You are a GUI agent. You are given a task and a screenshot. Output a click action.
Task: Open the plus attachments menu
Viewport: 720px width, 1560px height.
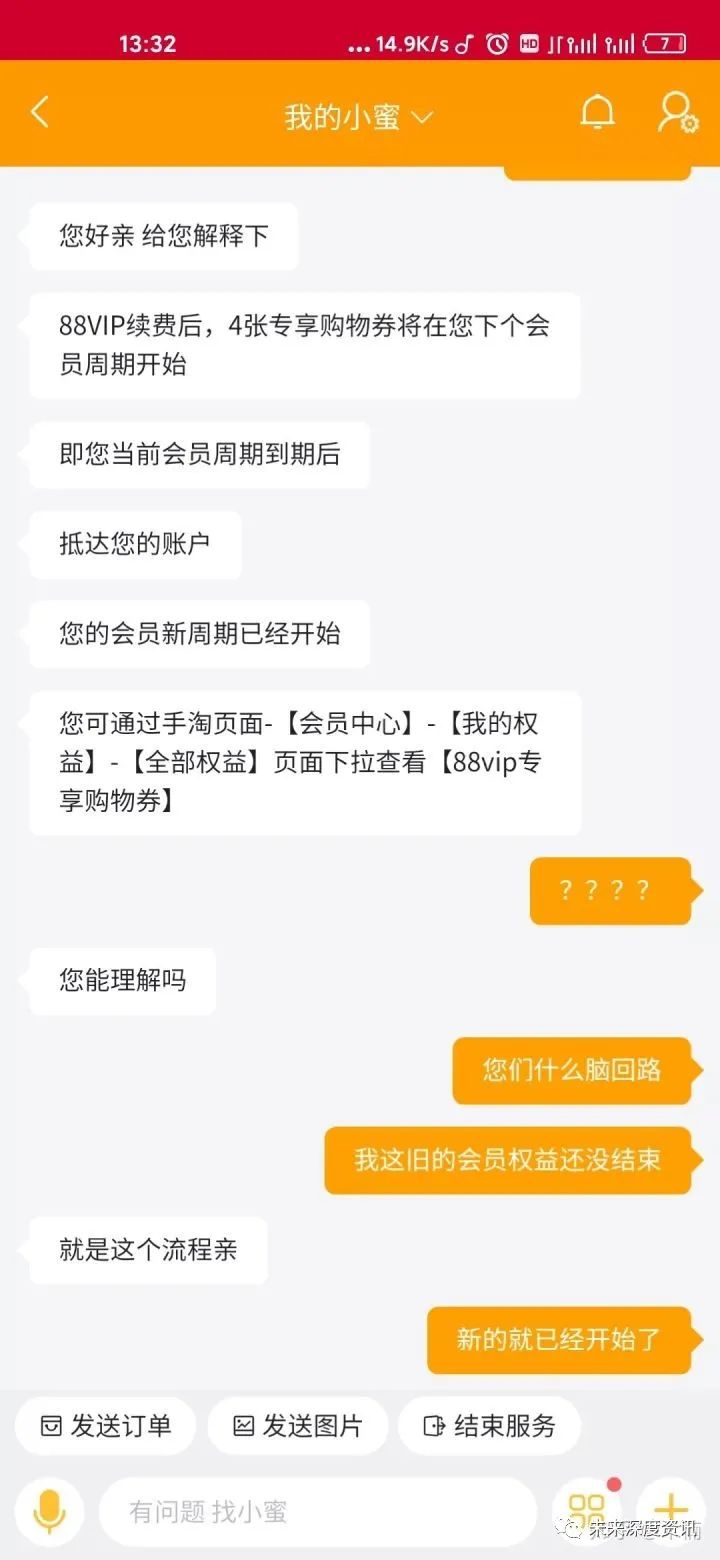(672, 1511)
